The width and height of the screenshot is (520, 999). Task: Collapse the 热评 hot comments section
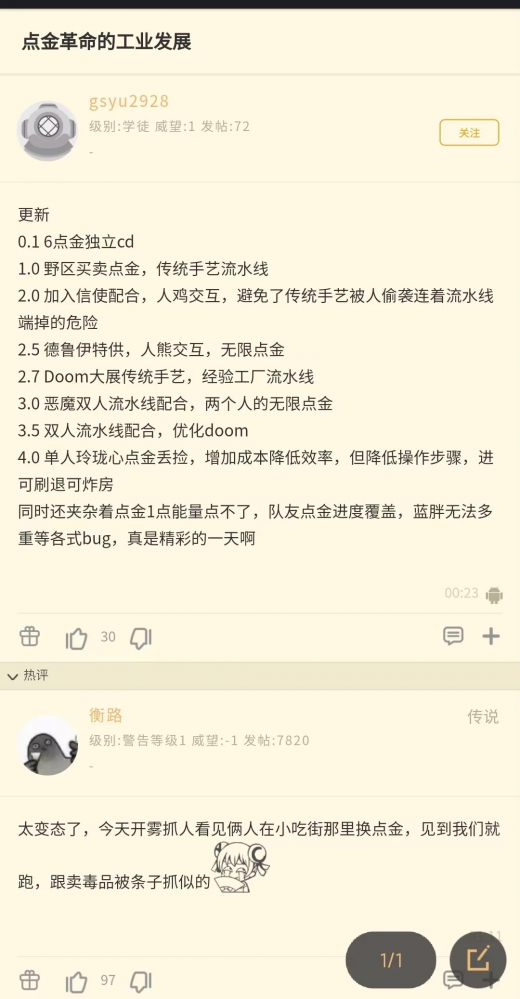coord(28,675)
